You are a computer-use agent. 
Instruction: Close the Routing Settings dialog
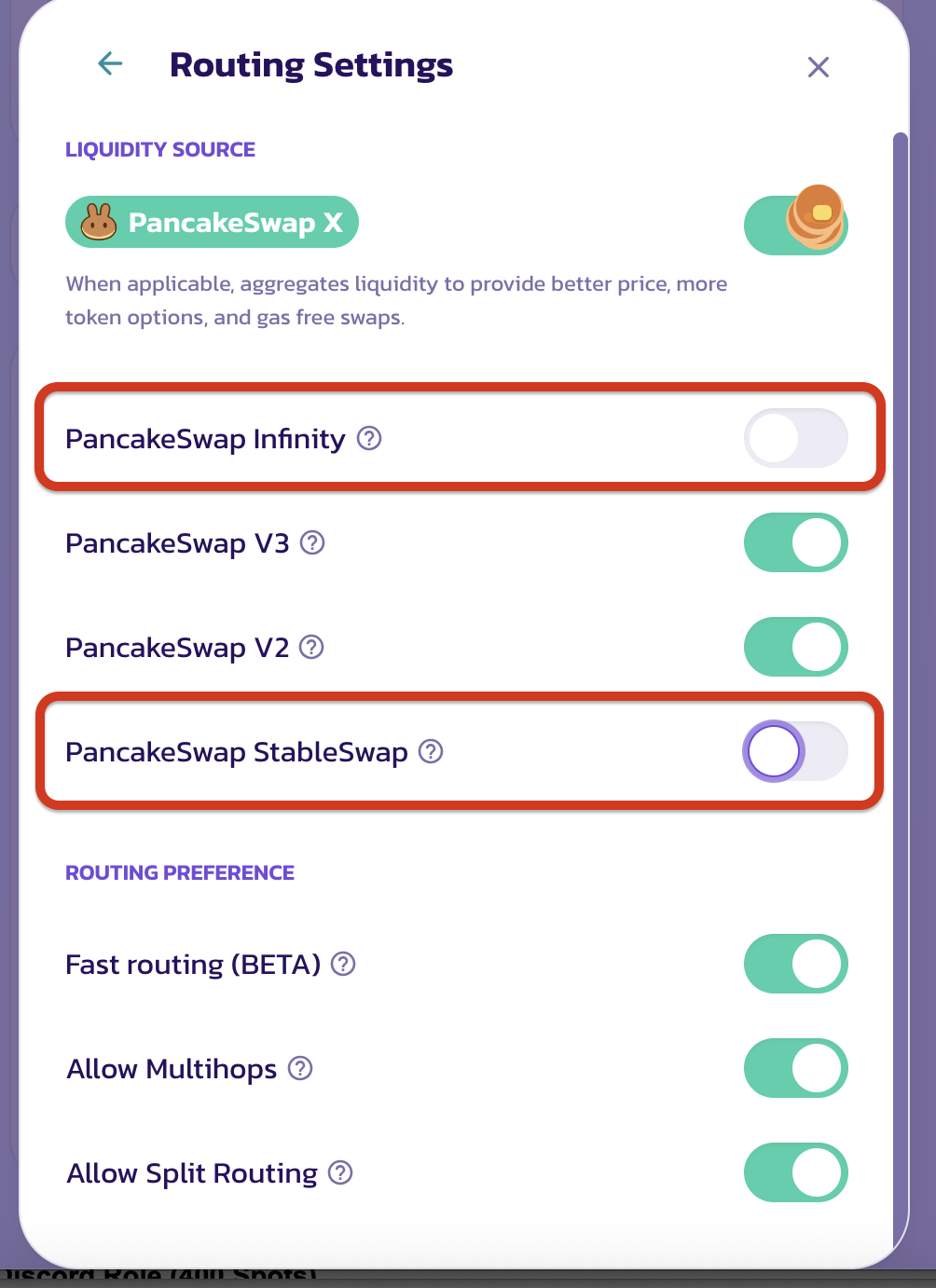(818, 67)
